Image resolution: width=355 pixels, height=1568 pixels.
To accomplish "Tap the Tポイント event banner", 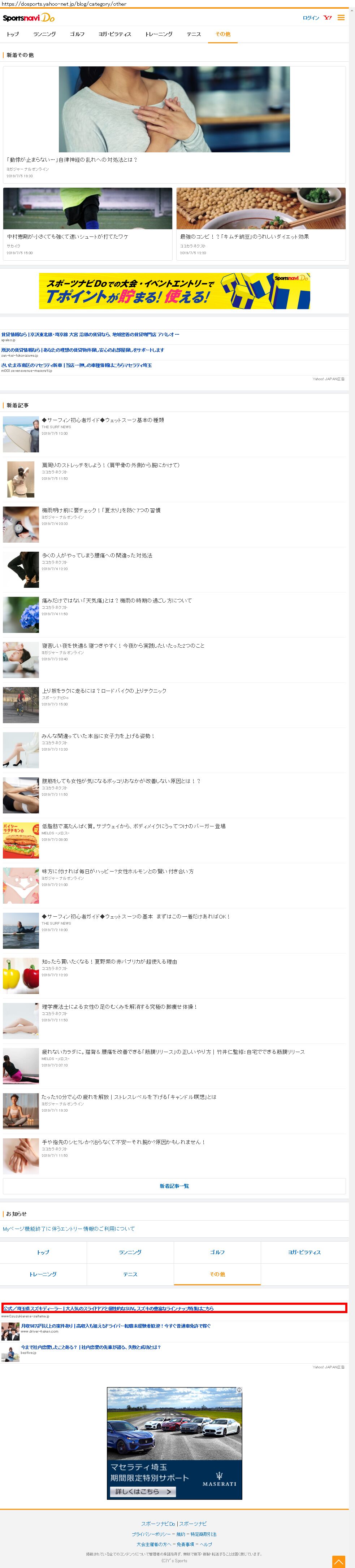I will pyautogui.click(x=175, y=290).
